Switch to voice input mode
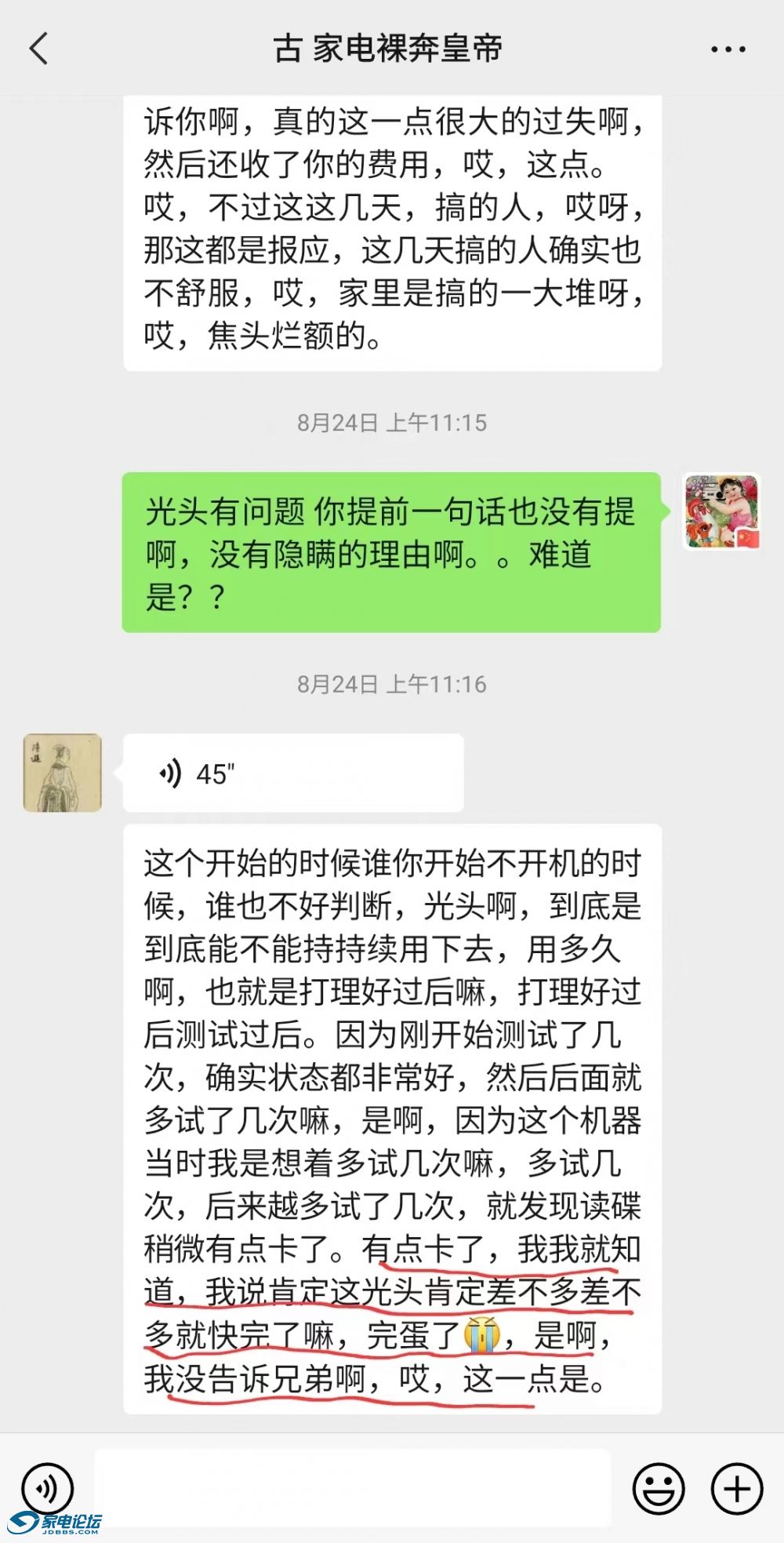Image resolution: width=784 pixels, height=1543 pixels. pyautogui.click(x=48, y=1488)
